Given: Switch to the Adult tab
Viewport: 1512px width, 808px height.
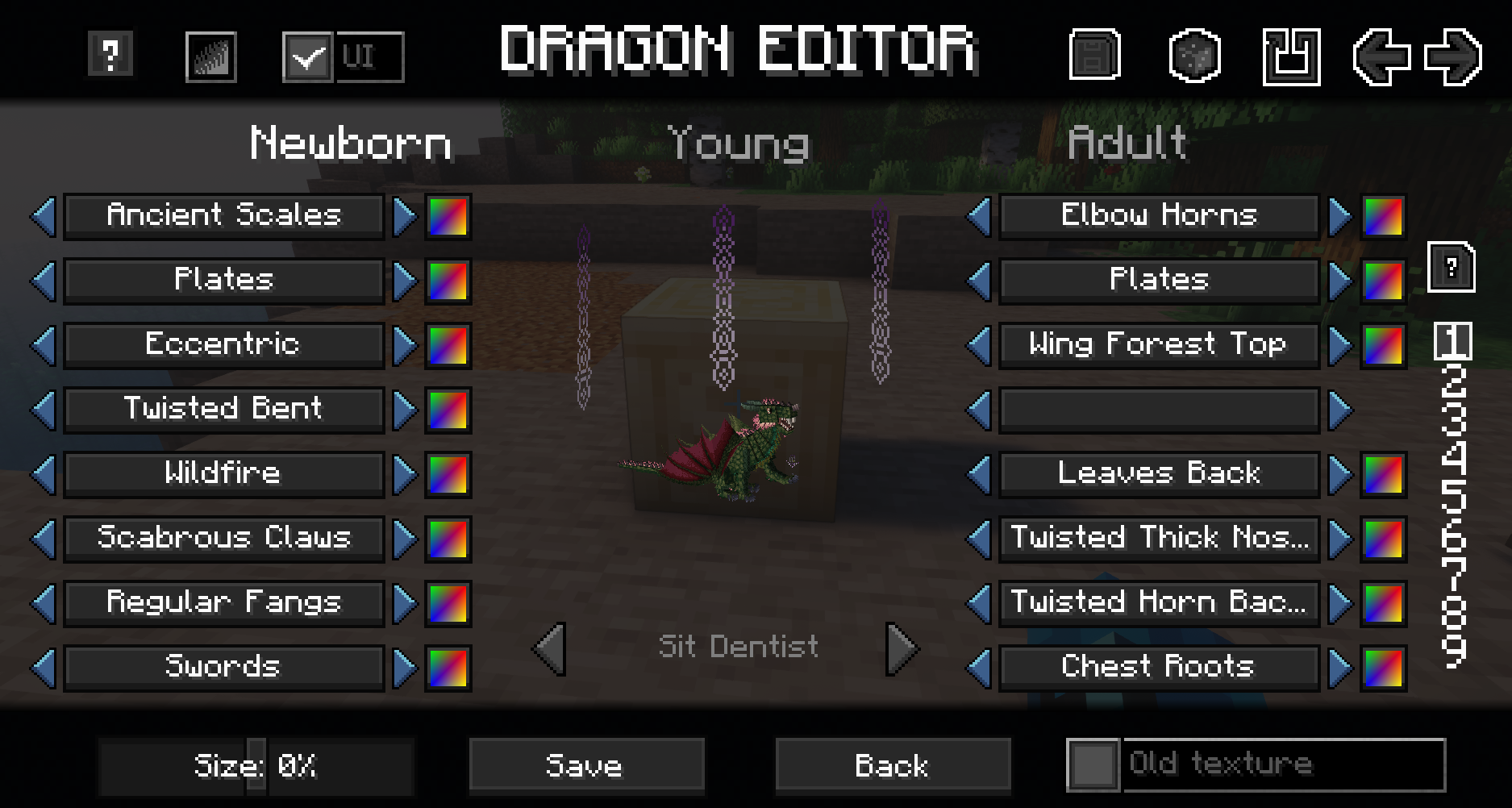Looking at the screenshot, I should (1127, 144).
